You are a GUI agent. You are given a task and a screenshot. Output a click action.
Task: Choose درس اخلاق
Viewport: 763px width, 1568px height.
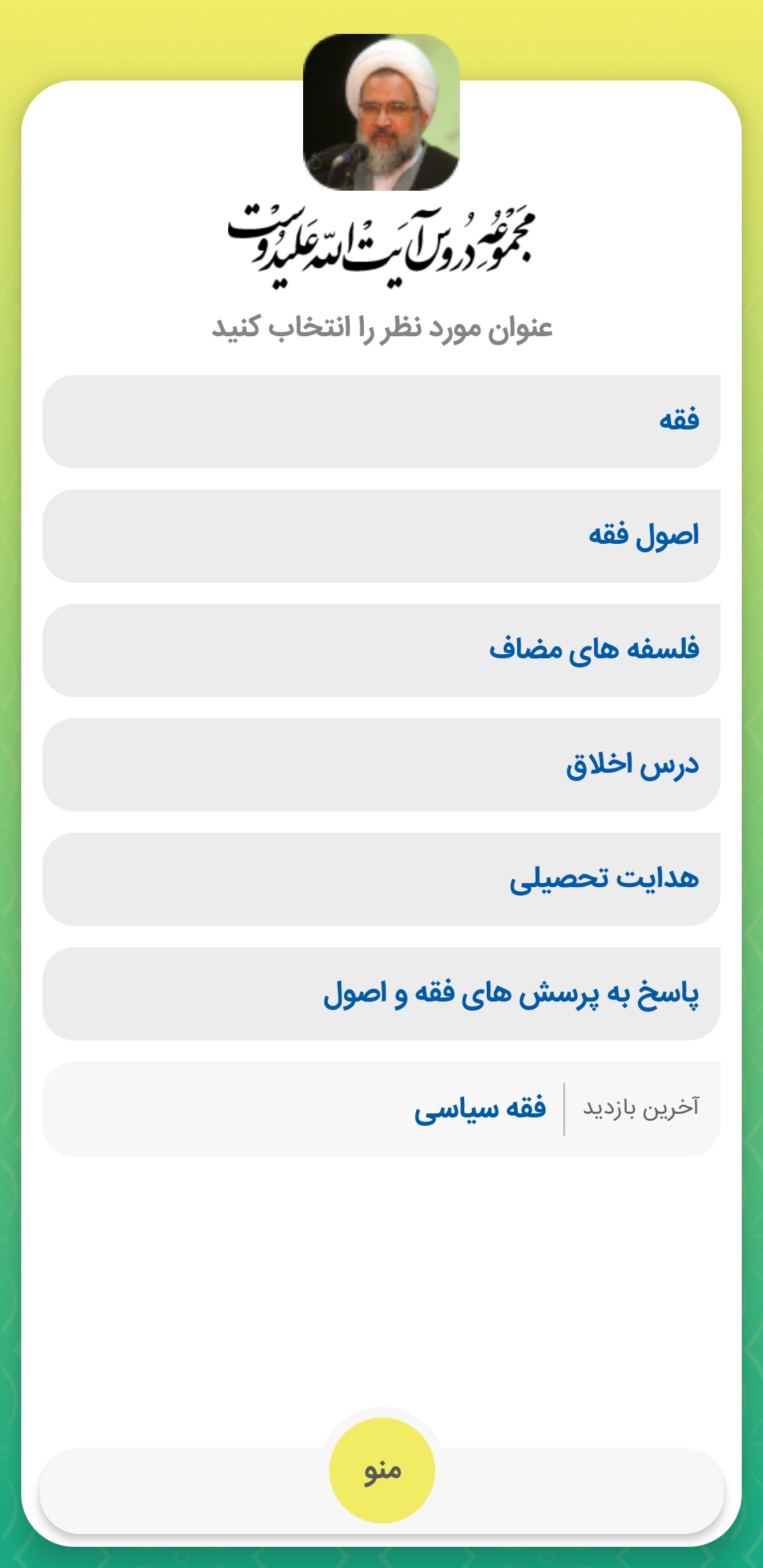381,764
